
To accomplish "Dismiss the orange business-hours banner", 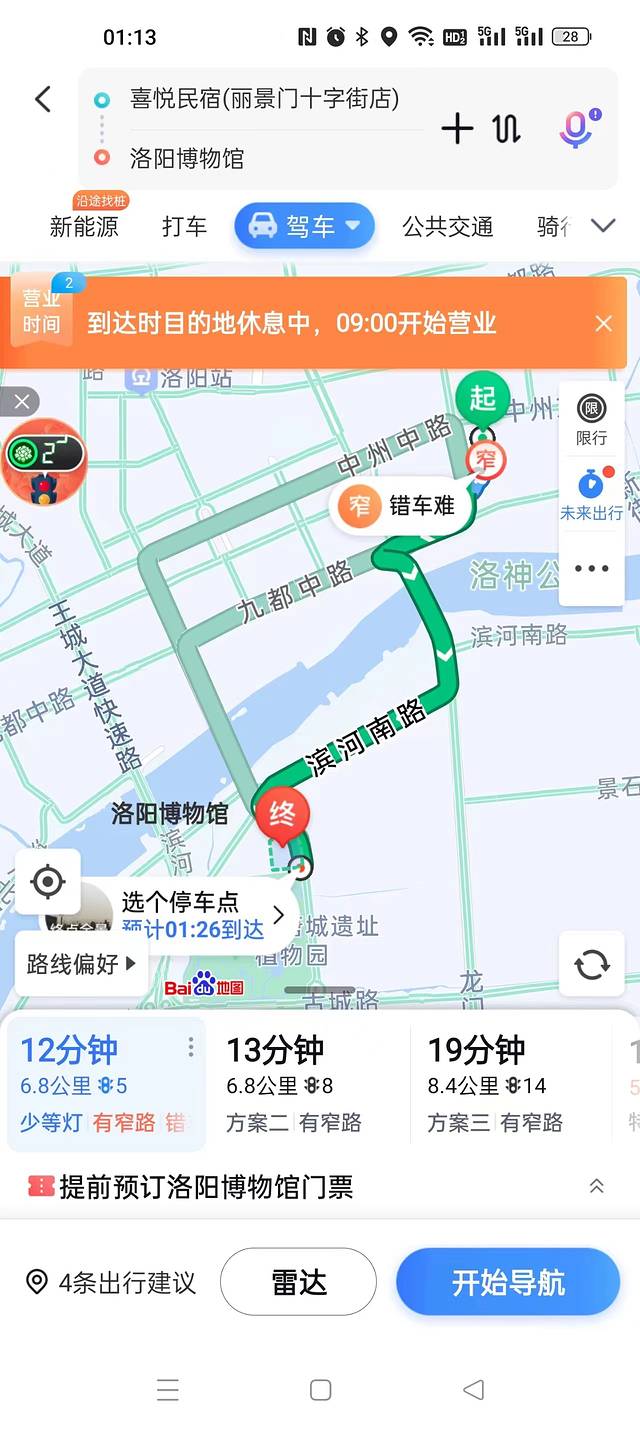I will pos(603,323).
